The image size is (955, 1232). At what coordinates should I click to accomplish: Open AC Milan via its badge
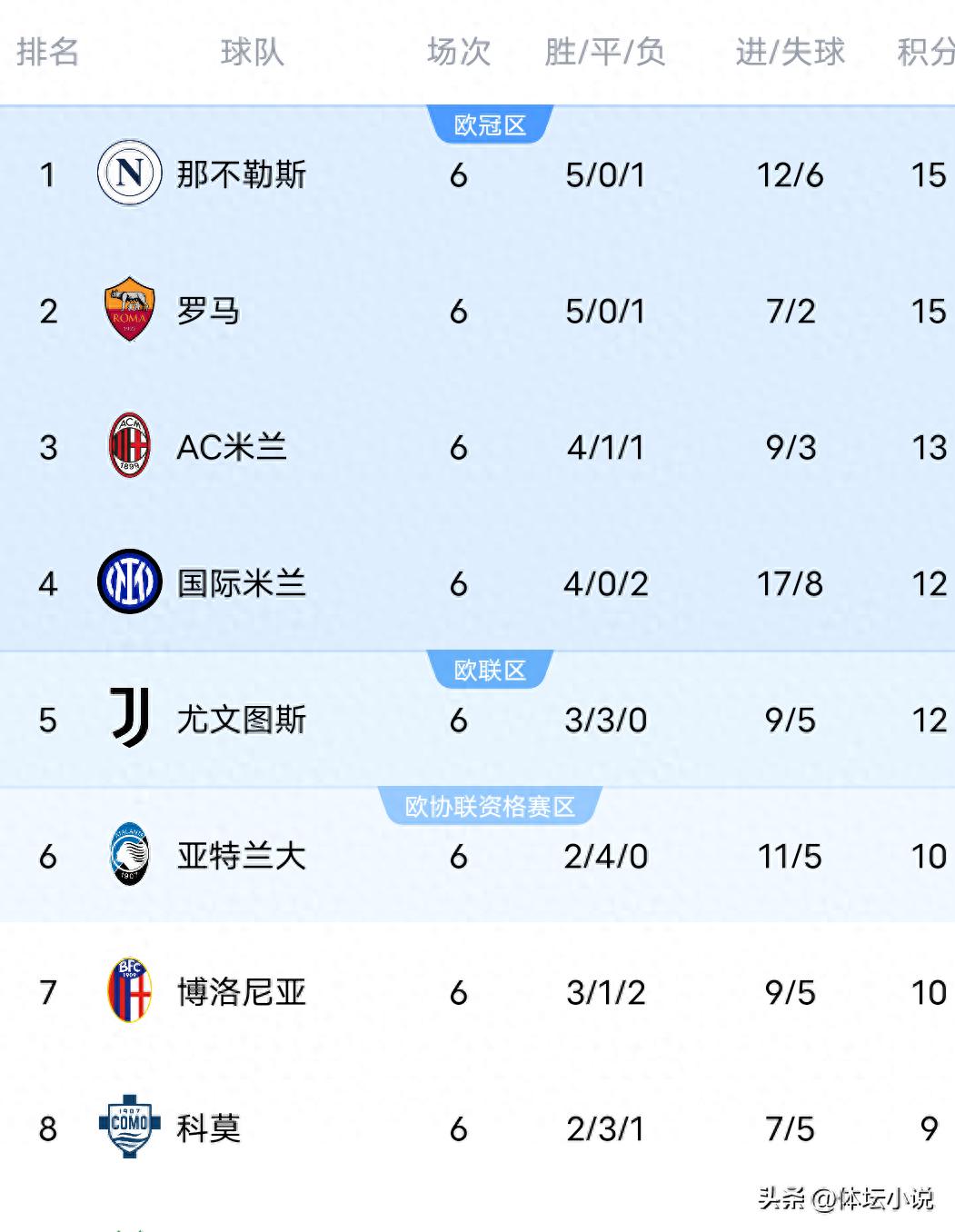128,447
